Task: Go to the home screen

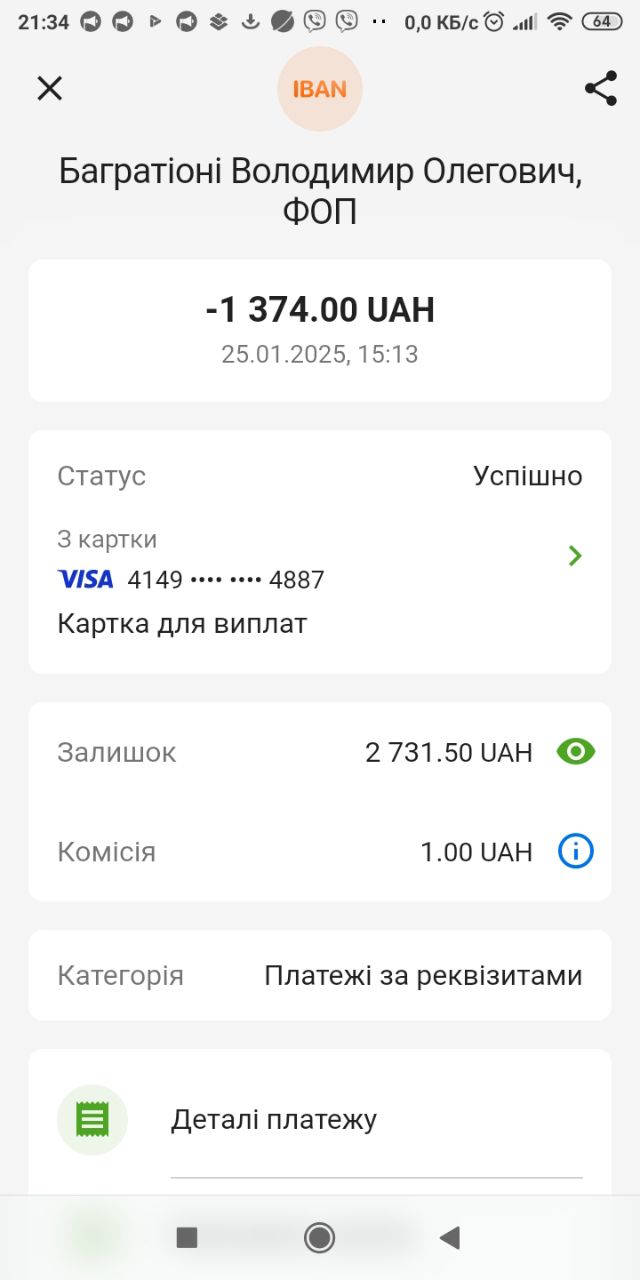Action: point(319,1238)
